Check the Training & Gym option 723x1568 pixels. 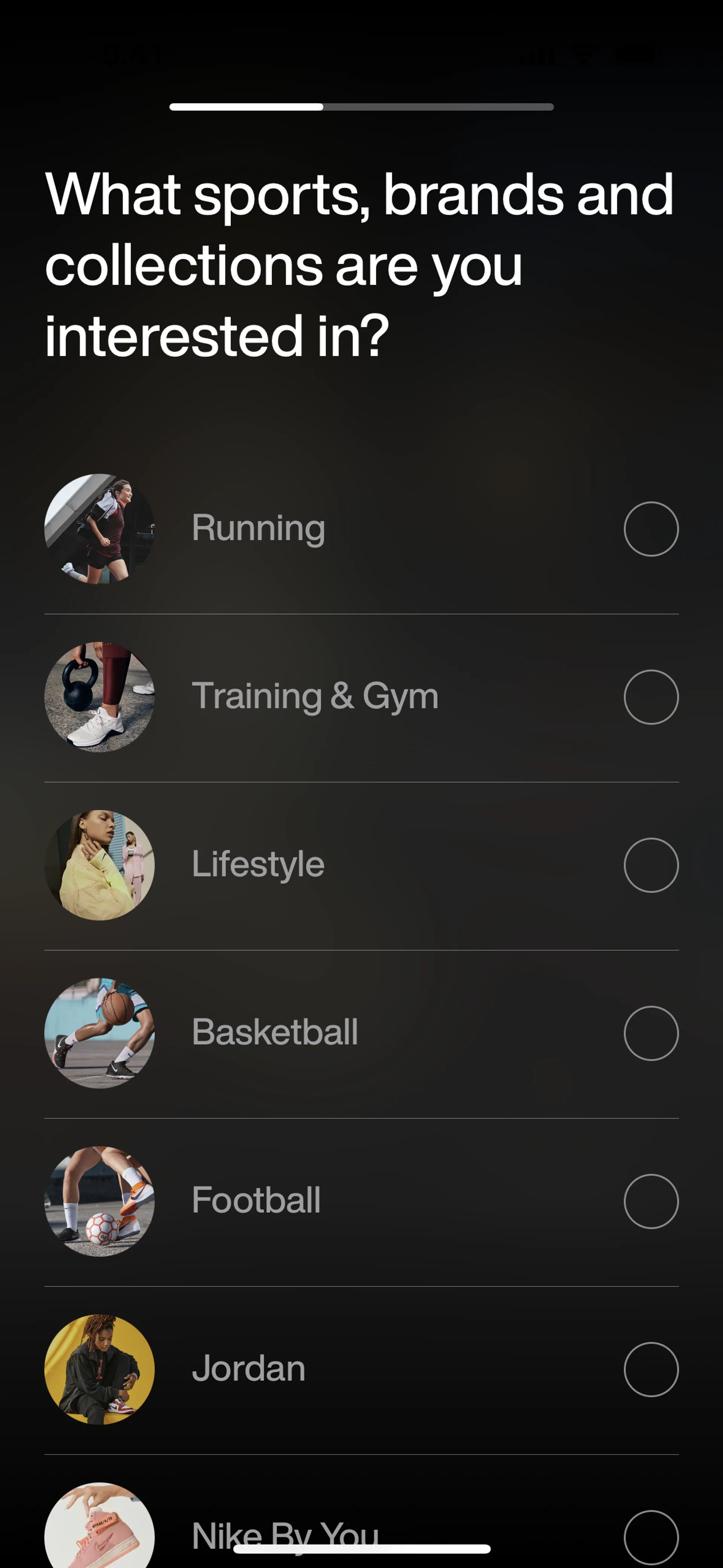[651, 696]
